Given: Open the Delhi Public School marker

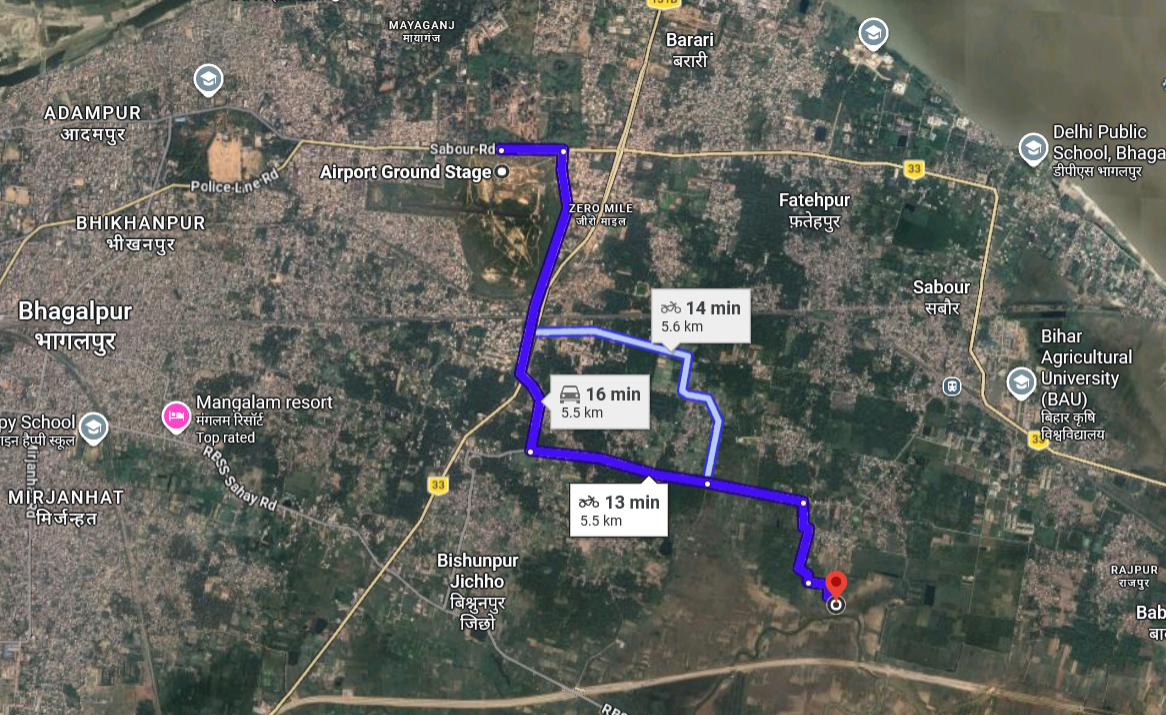Looking at the screenshot, I should click(x=1033, y=150).
